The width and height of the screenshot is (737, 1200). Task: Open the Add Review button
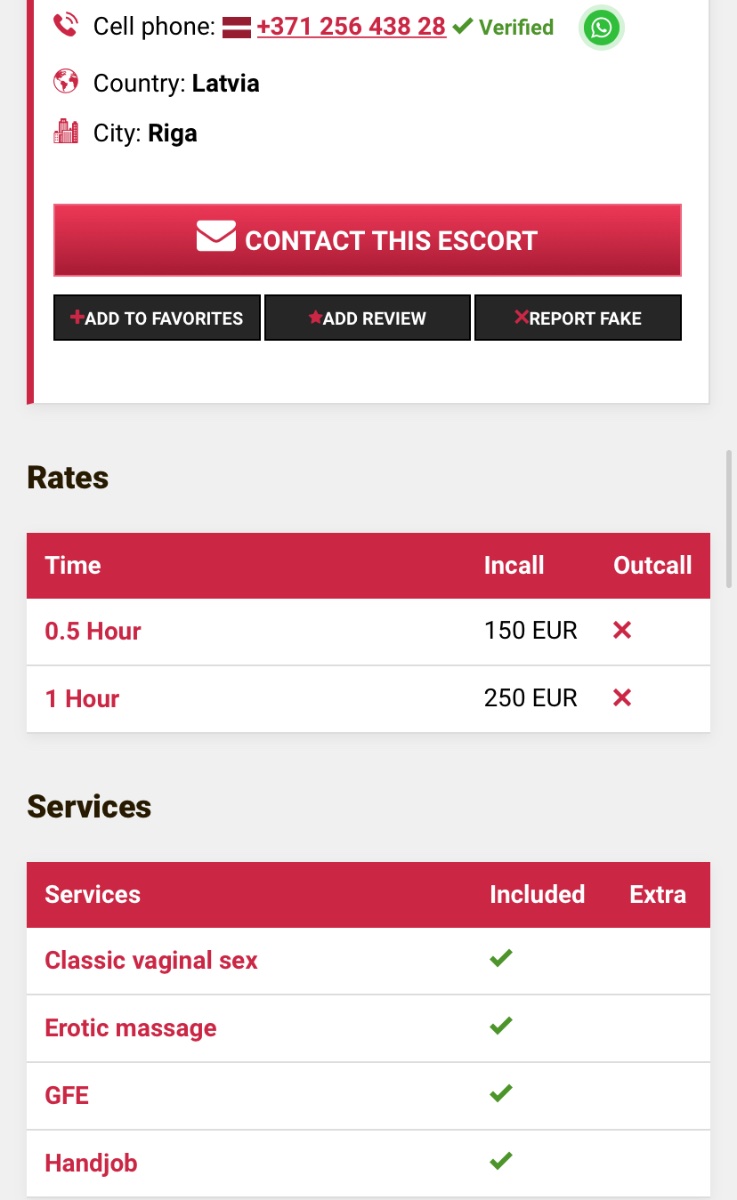tap(367, 318)
